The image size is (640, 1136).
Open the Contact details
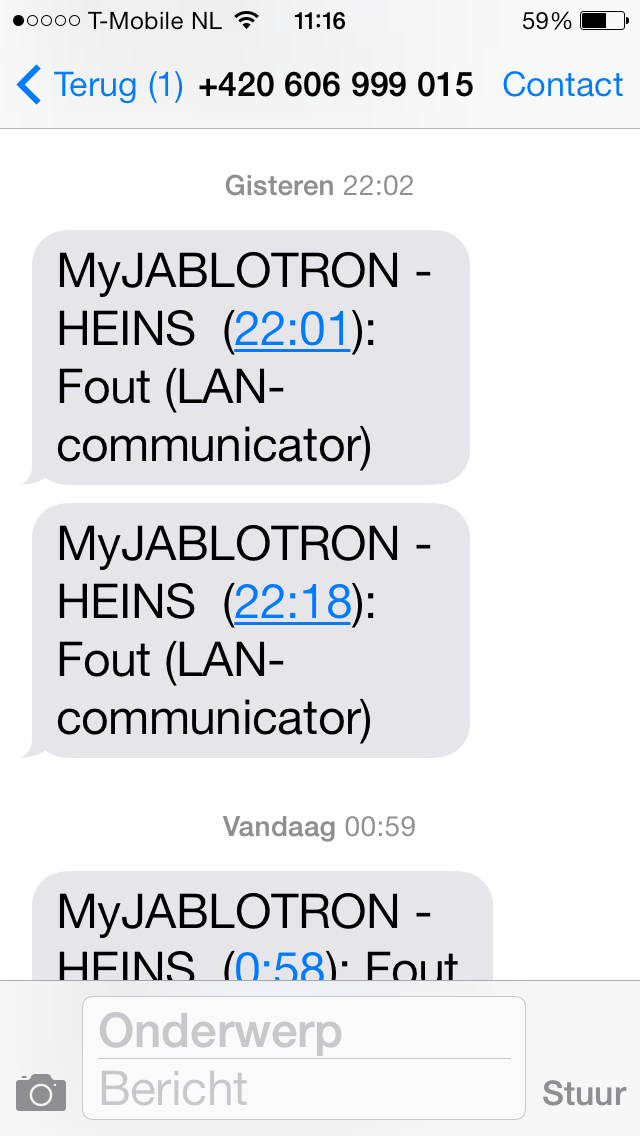562,85
